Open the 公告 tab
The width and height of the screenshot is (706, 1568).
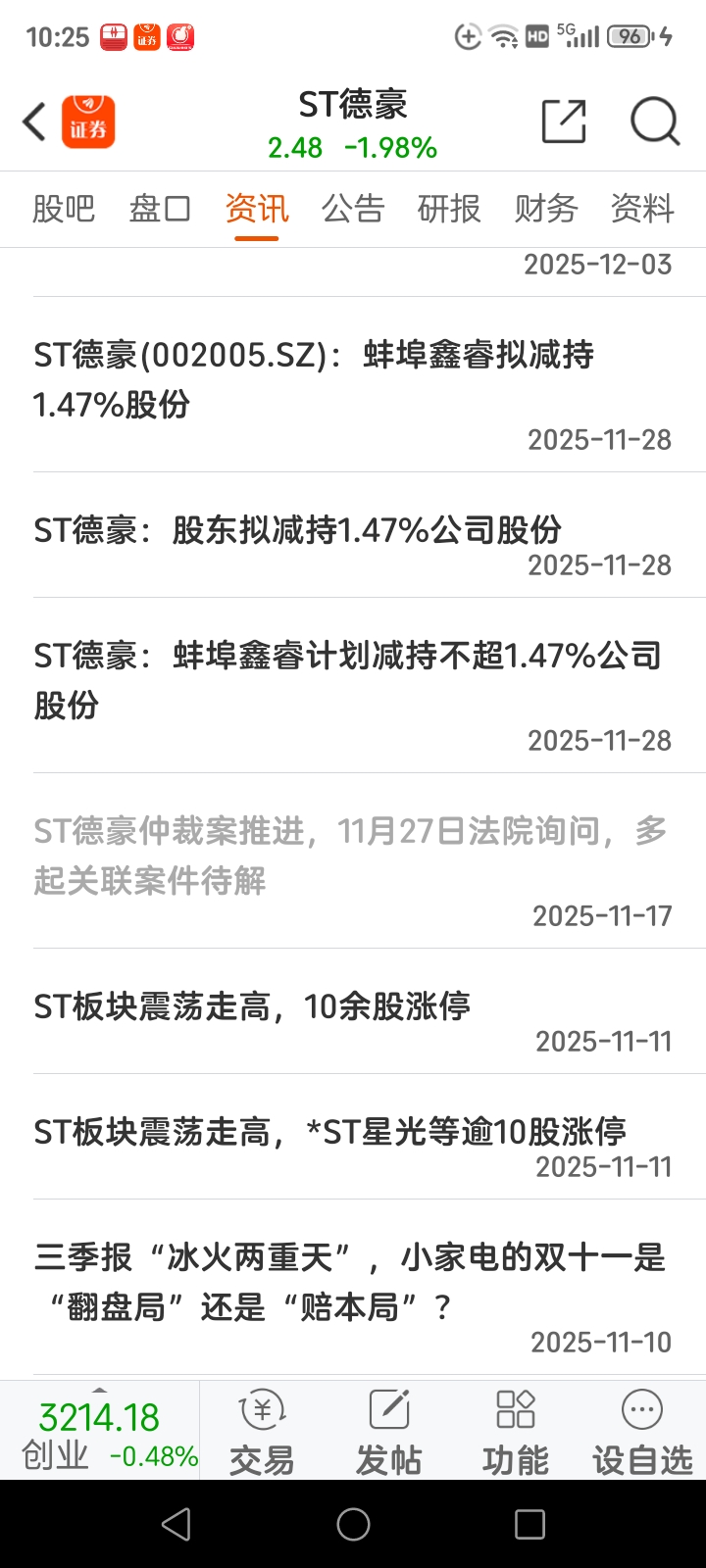(x=353, y=209)
